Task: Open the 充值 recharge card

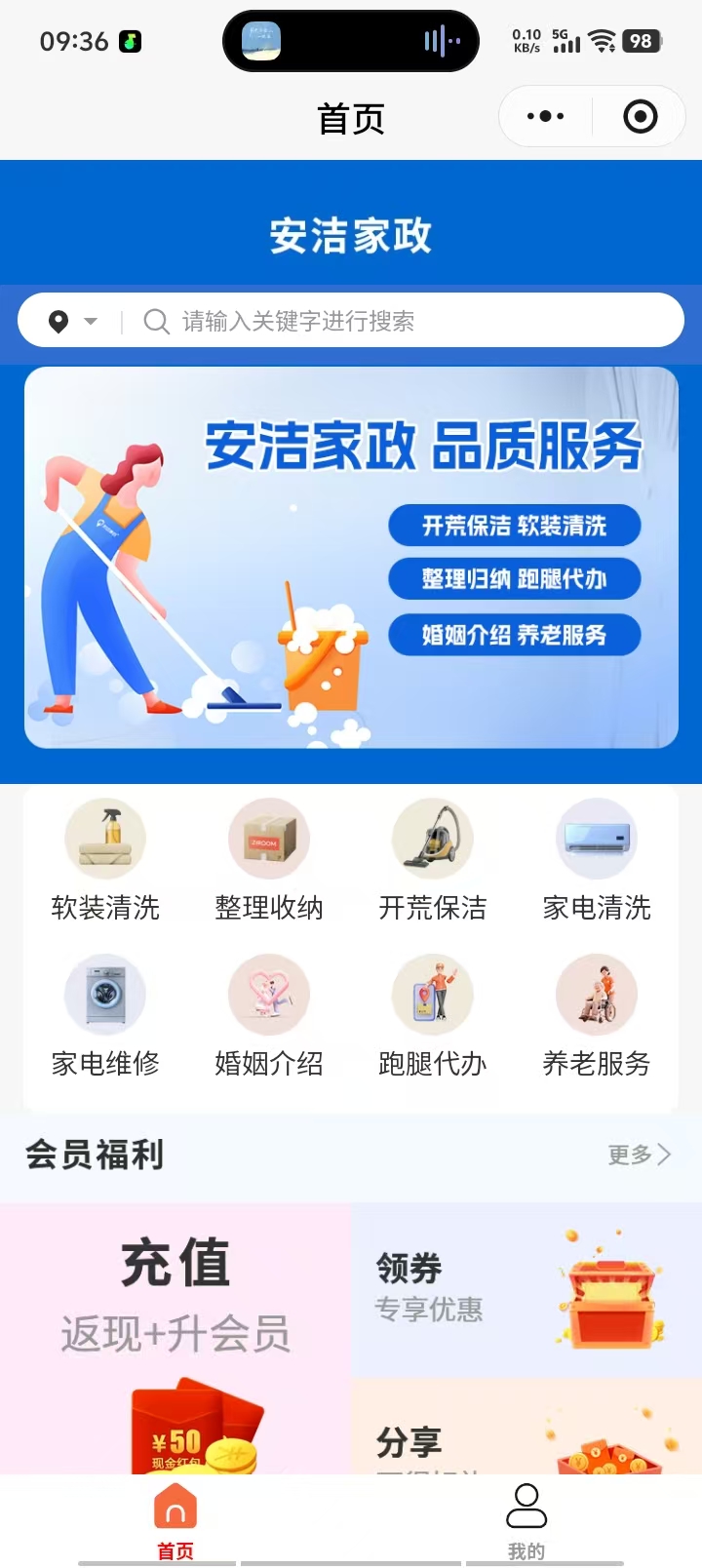Action: pyautogui.click(x=175, y=1336)
